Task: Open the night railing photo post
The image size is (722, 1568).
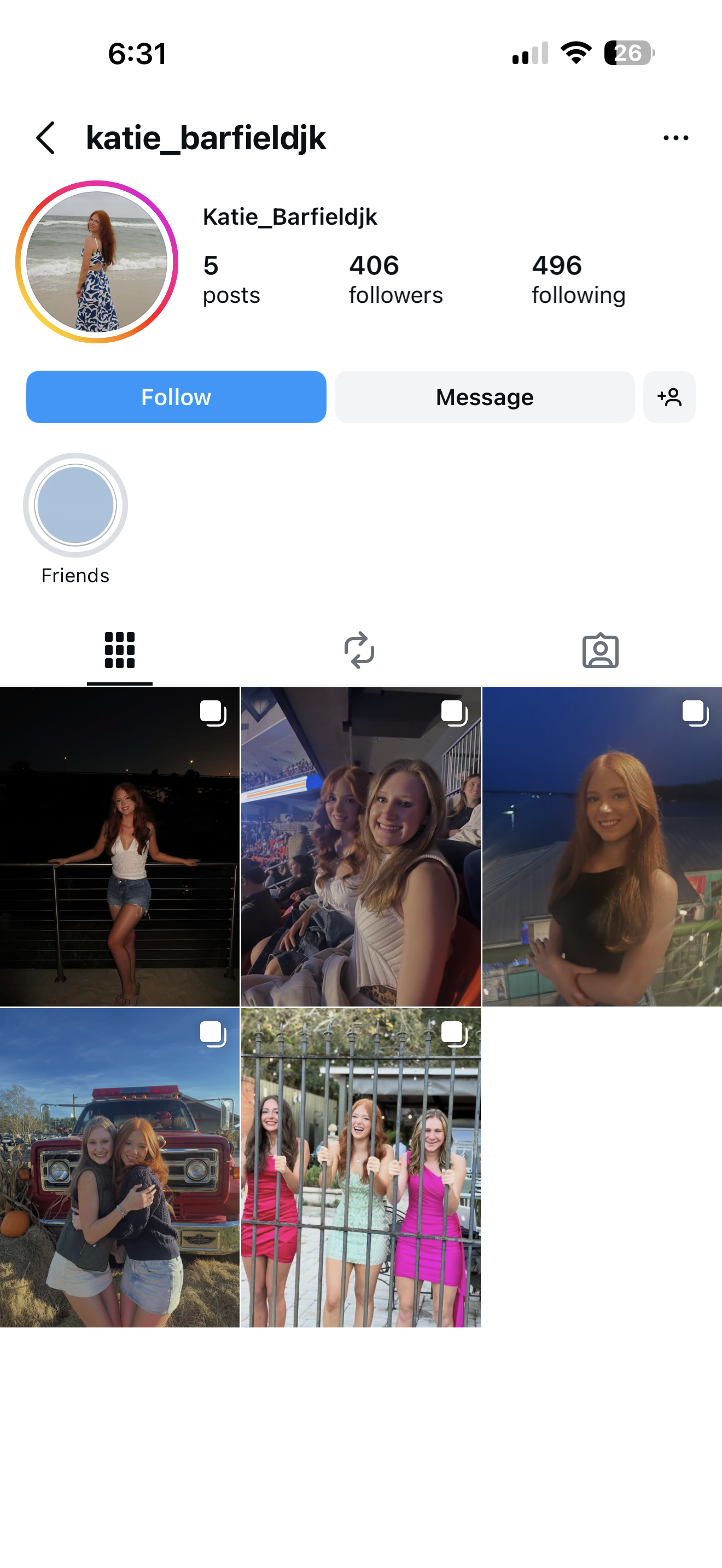Action: (x=119, y=847)
